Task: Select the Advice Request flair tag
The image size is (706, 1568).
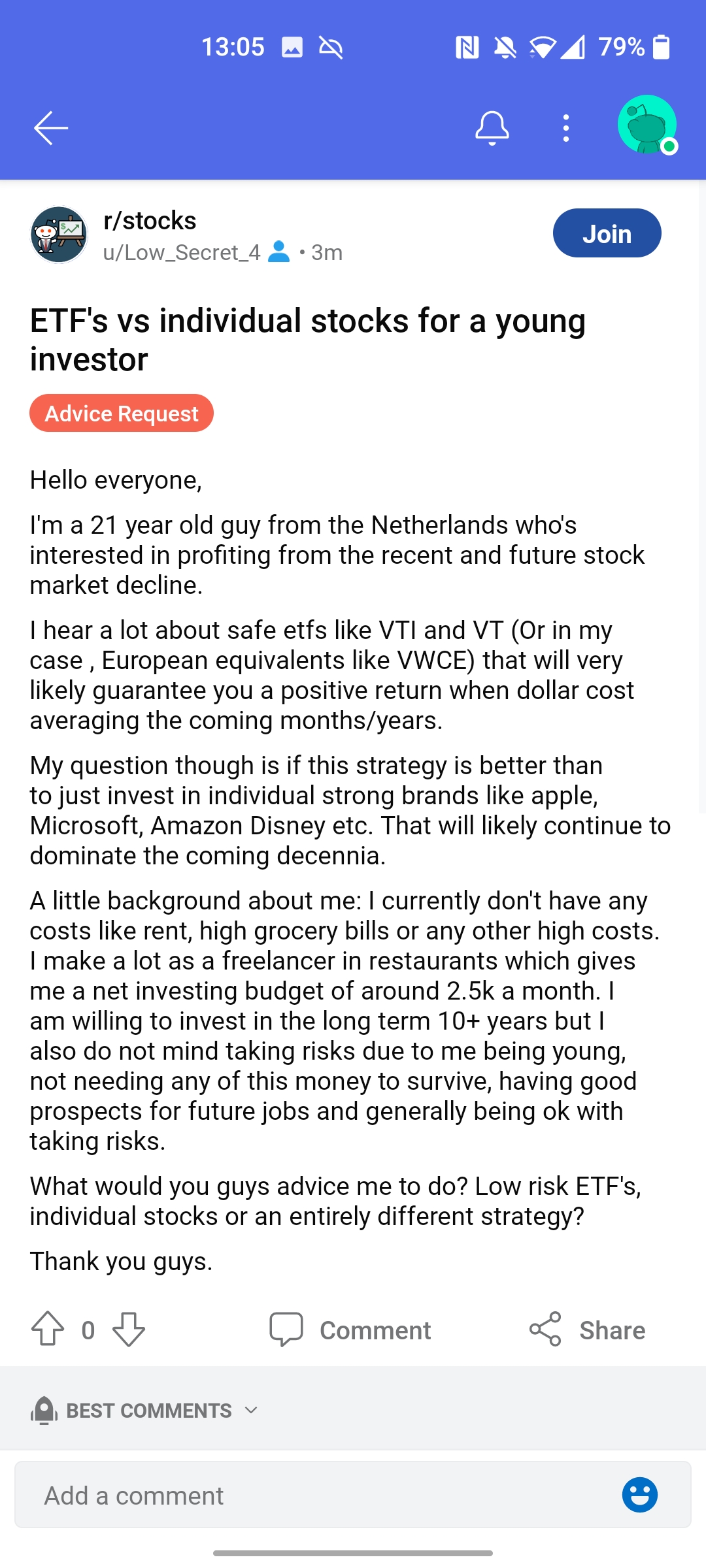Action: 122,413
